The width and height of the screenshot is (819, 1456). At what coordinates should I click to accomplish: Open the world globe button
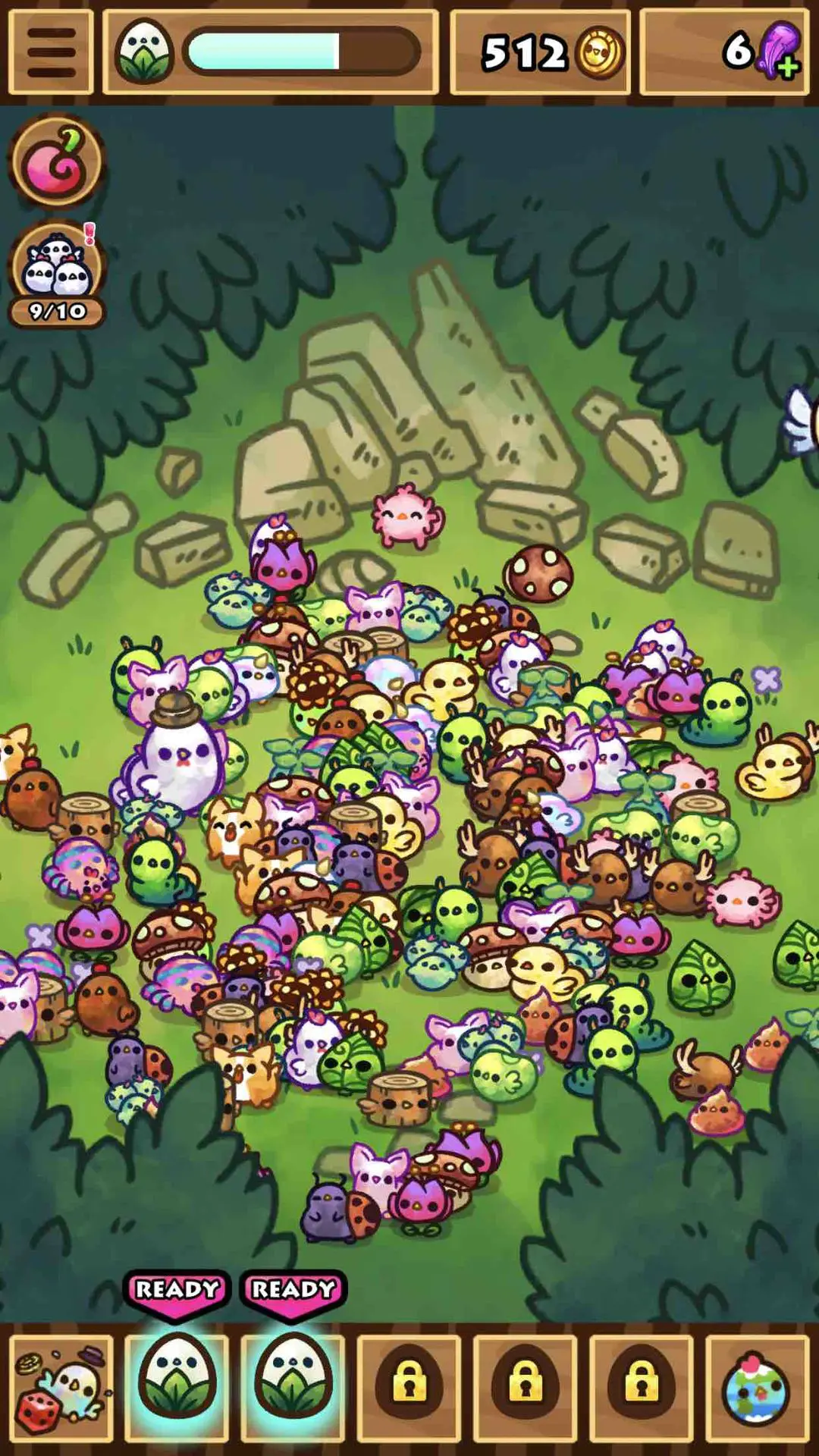757,1388
